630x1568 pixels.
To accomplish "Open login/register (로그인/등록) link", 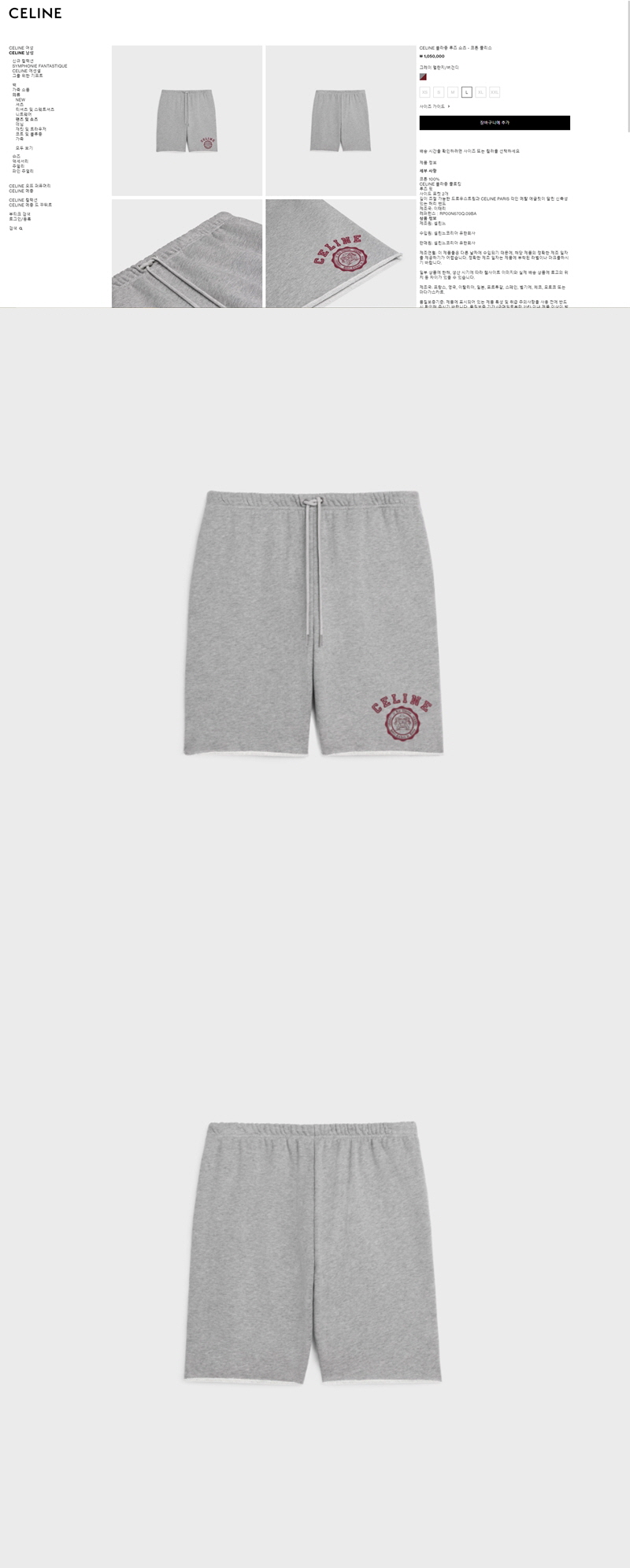I will (20, 219).
